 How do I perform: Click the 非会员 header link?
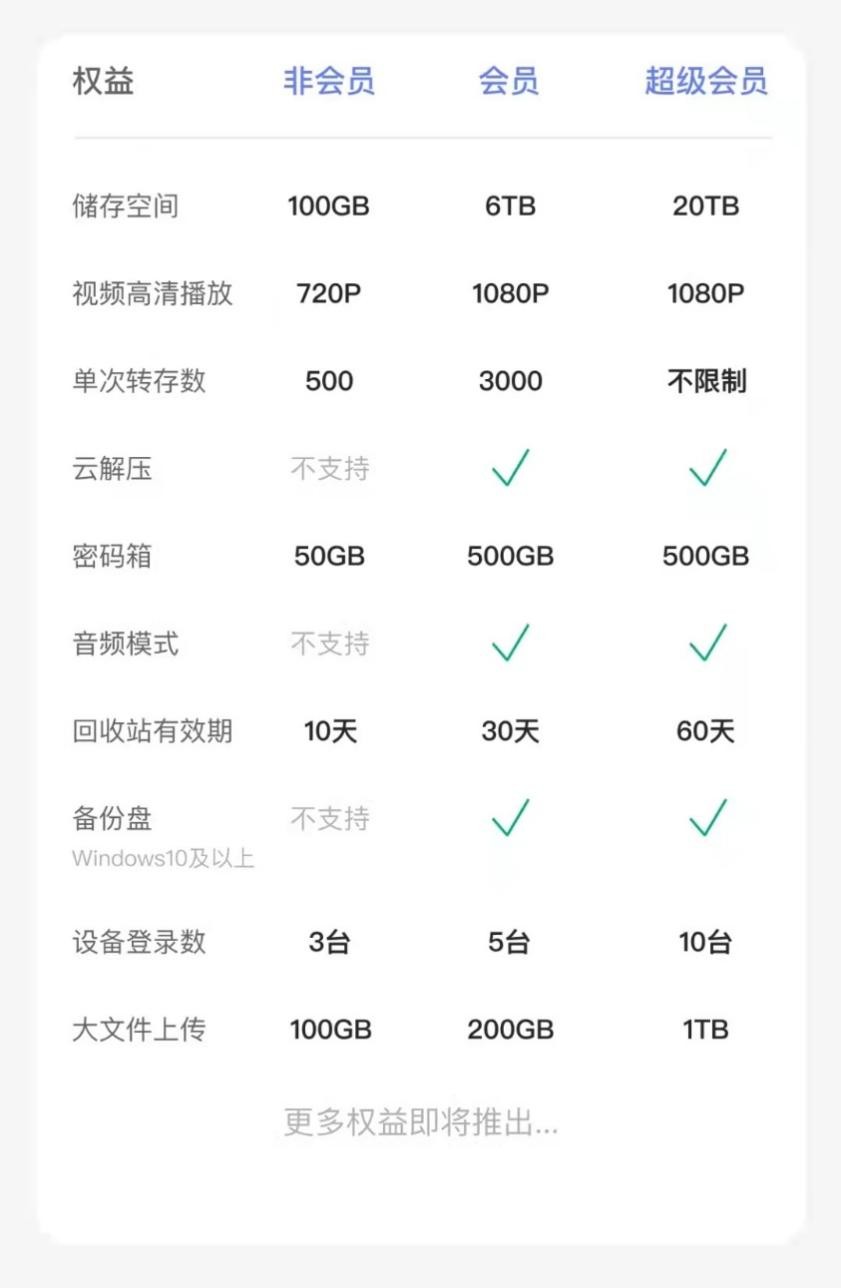click(328, 82)
